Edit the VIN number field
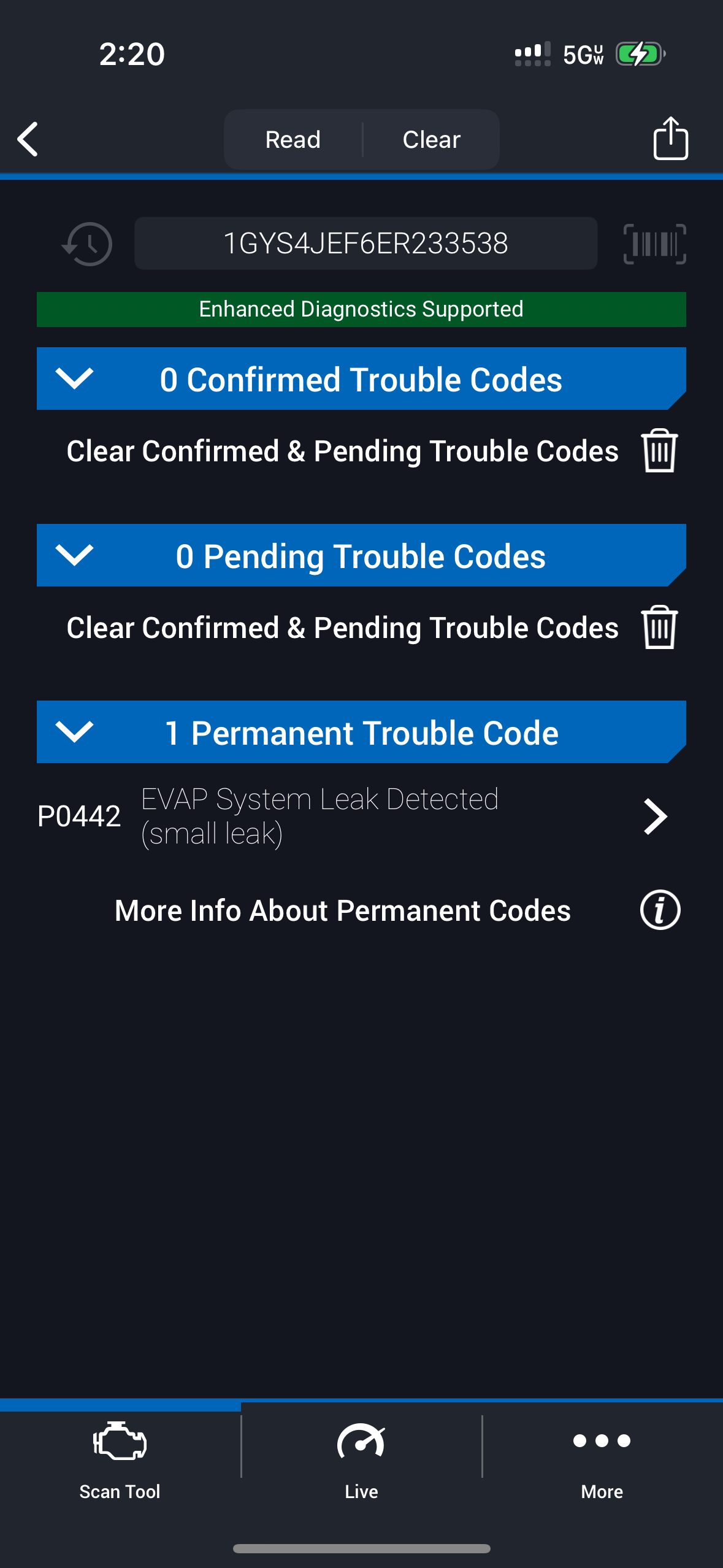Image resolution: width=723 pixels, height=1568 pixels. 365,244
